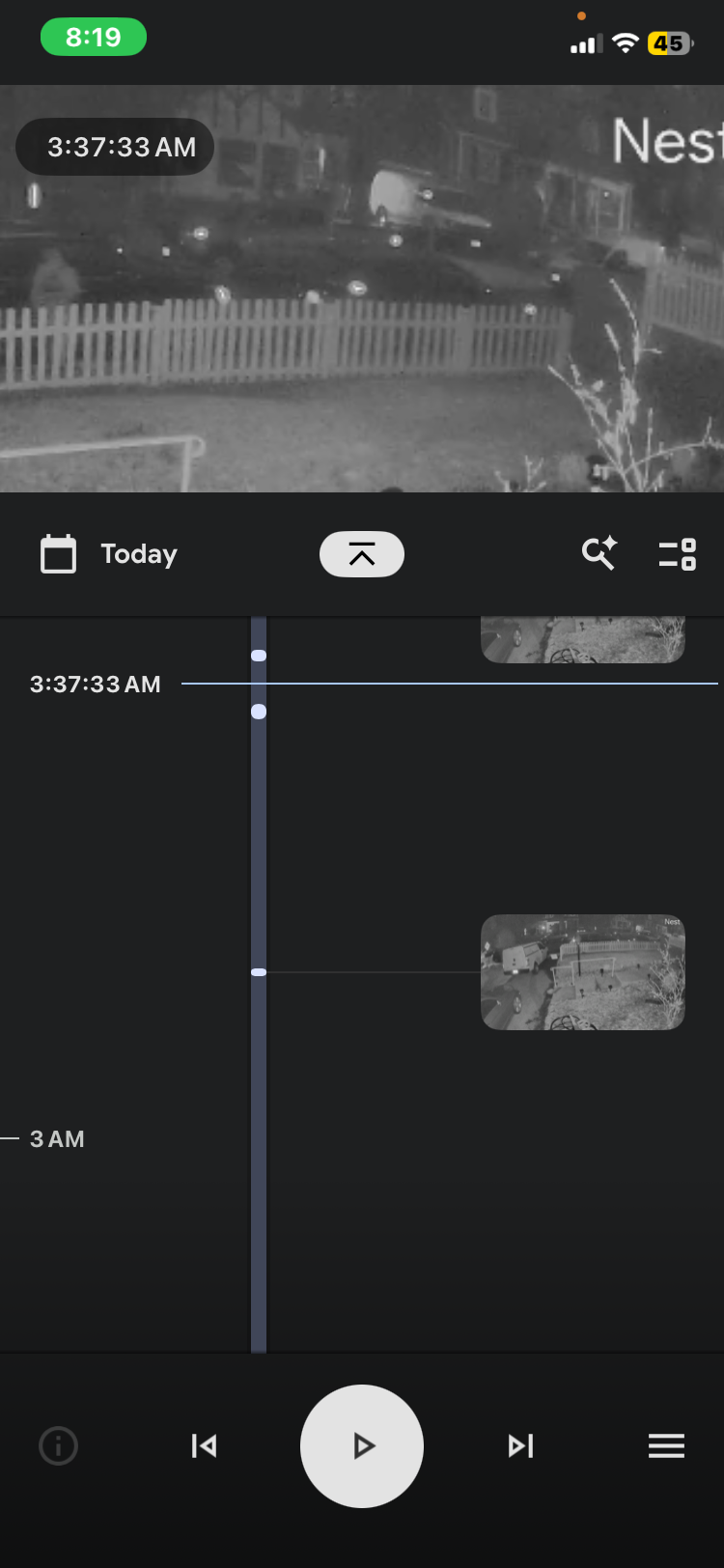Open the partially visible top event thumbnail
This screenshot has width=724, height=1568.
pos(582,639)
